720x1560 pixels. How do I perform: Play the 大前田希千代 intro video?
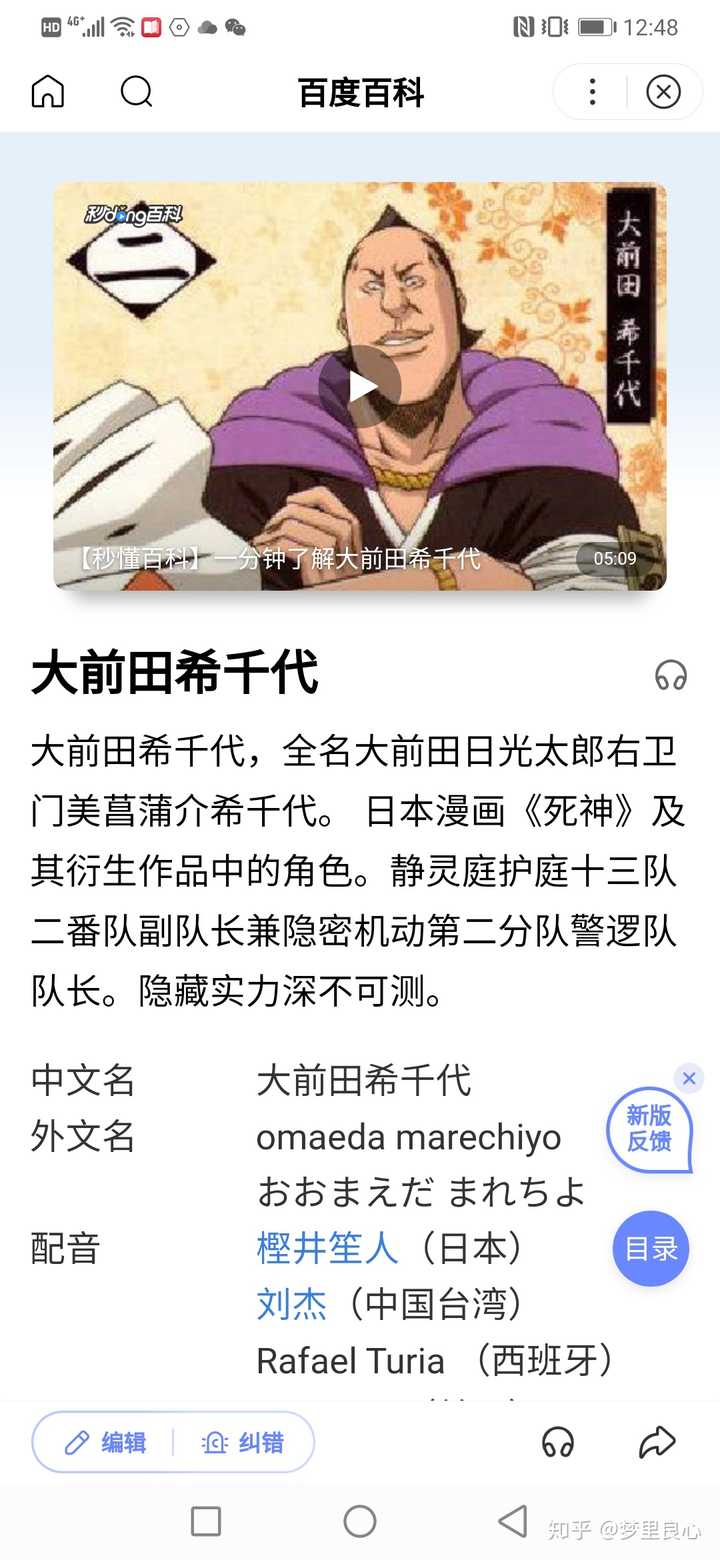[360, 386]
